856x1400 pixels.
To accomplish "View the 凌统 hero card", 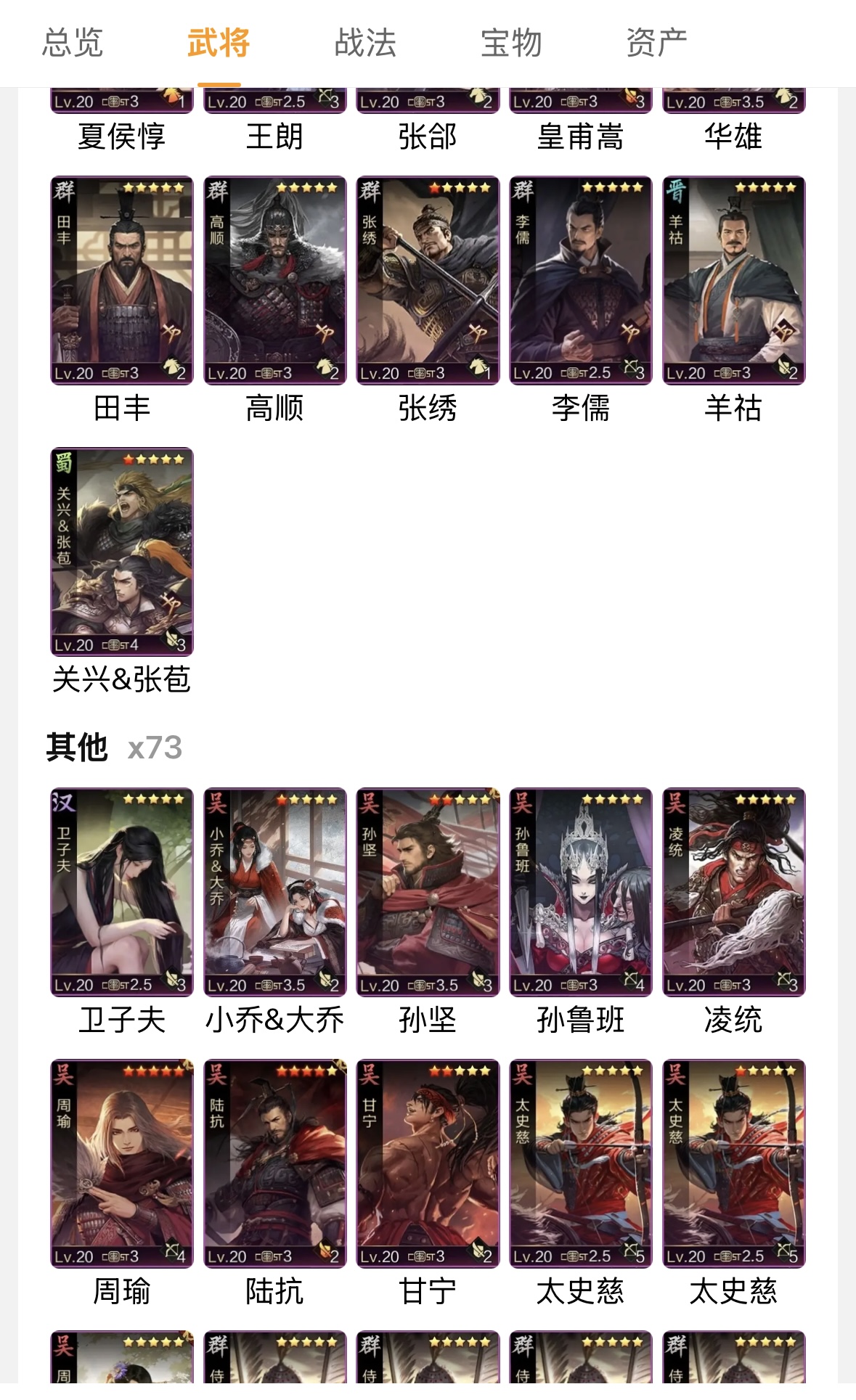I will (x=733, y=892).
